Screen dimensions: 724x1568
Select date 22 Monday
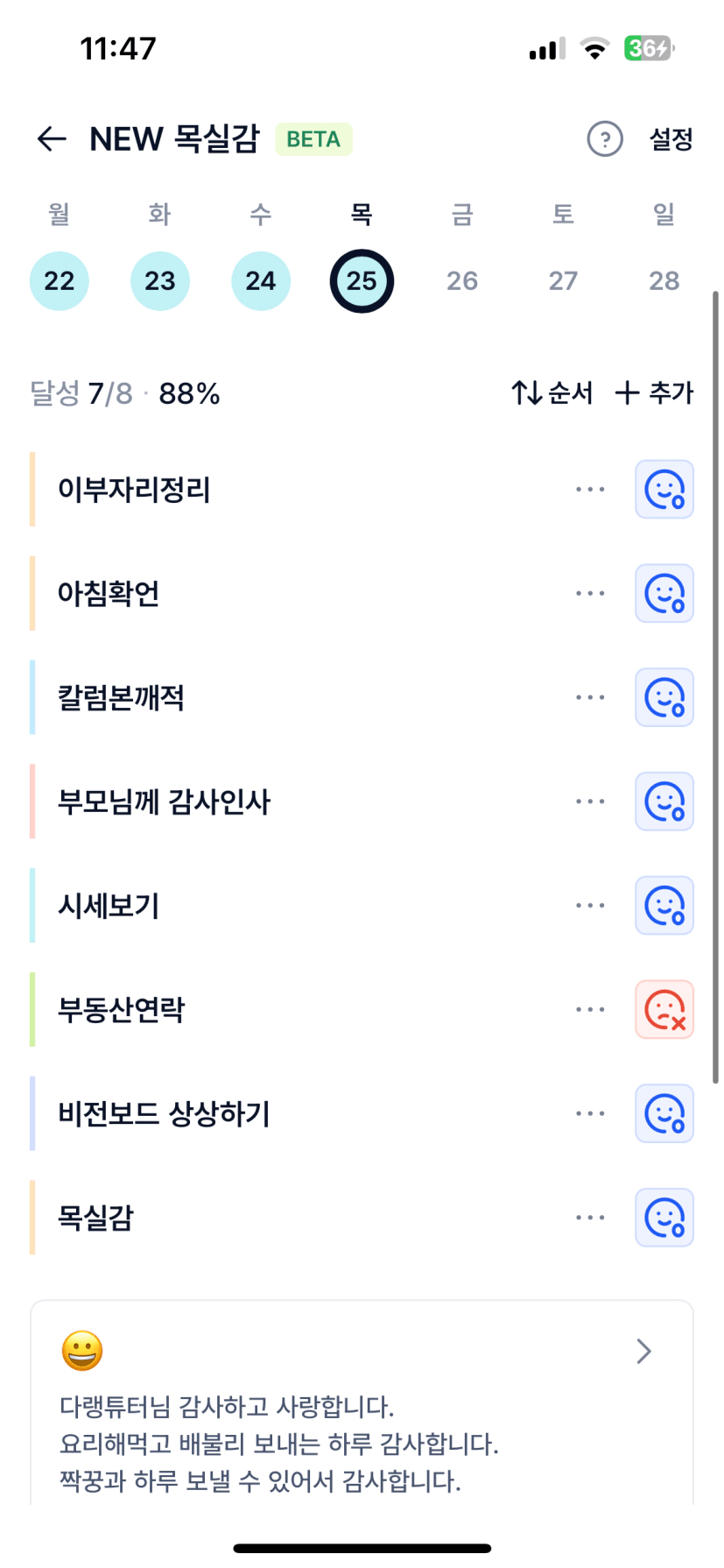pyautogui.click(x=60, y=281)
